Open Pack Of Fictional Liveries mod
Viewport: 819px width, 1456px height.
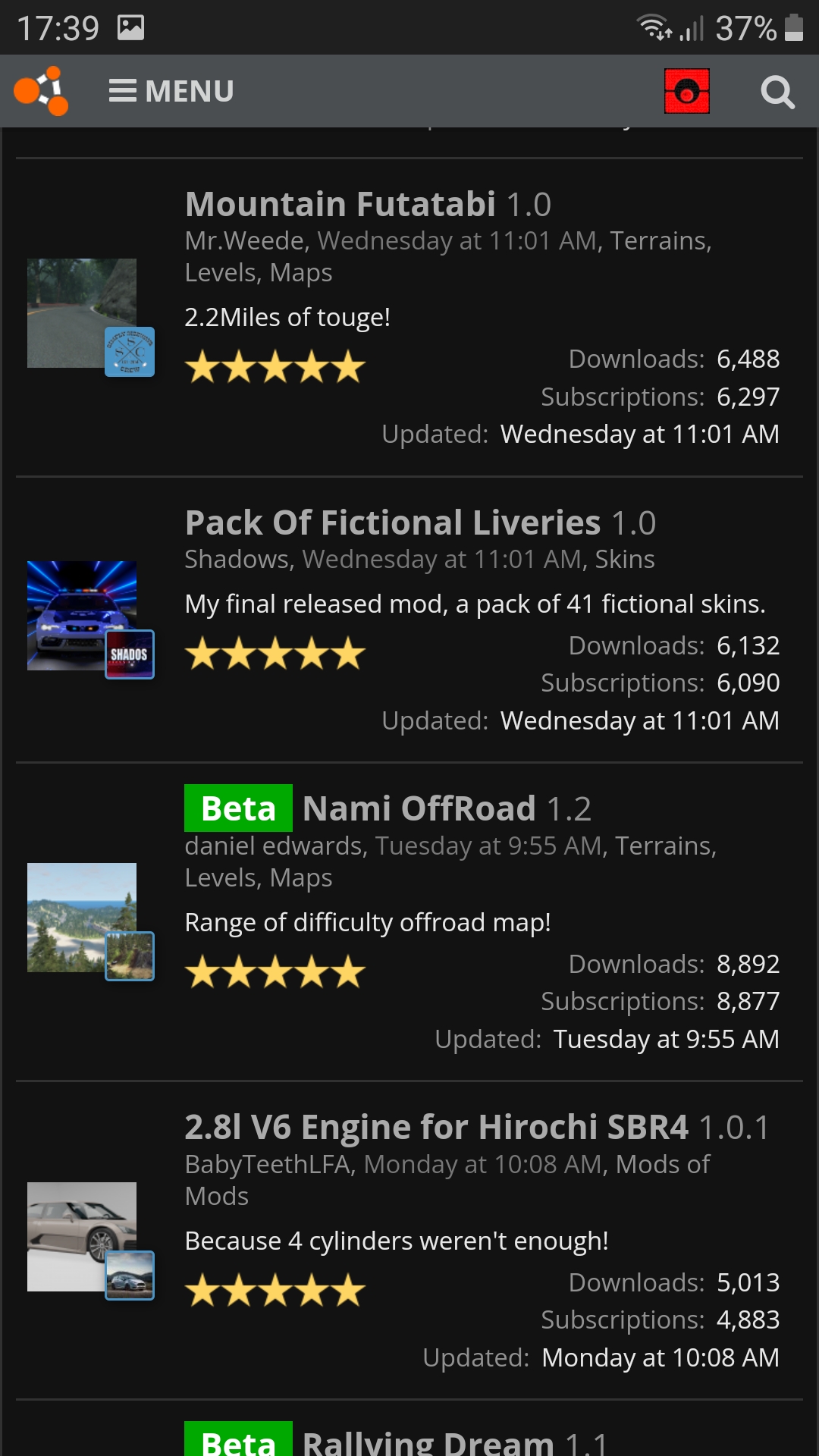pyautogui.click(x=392, y=523)
